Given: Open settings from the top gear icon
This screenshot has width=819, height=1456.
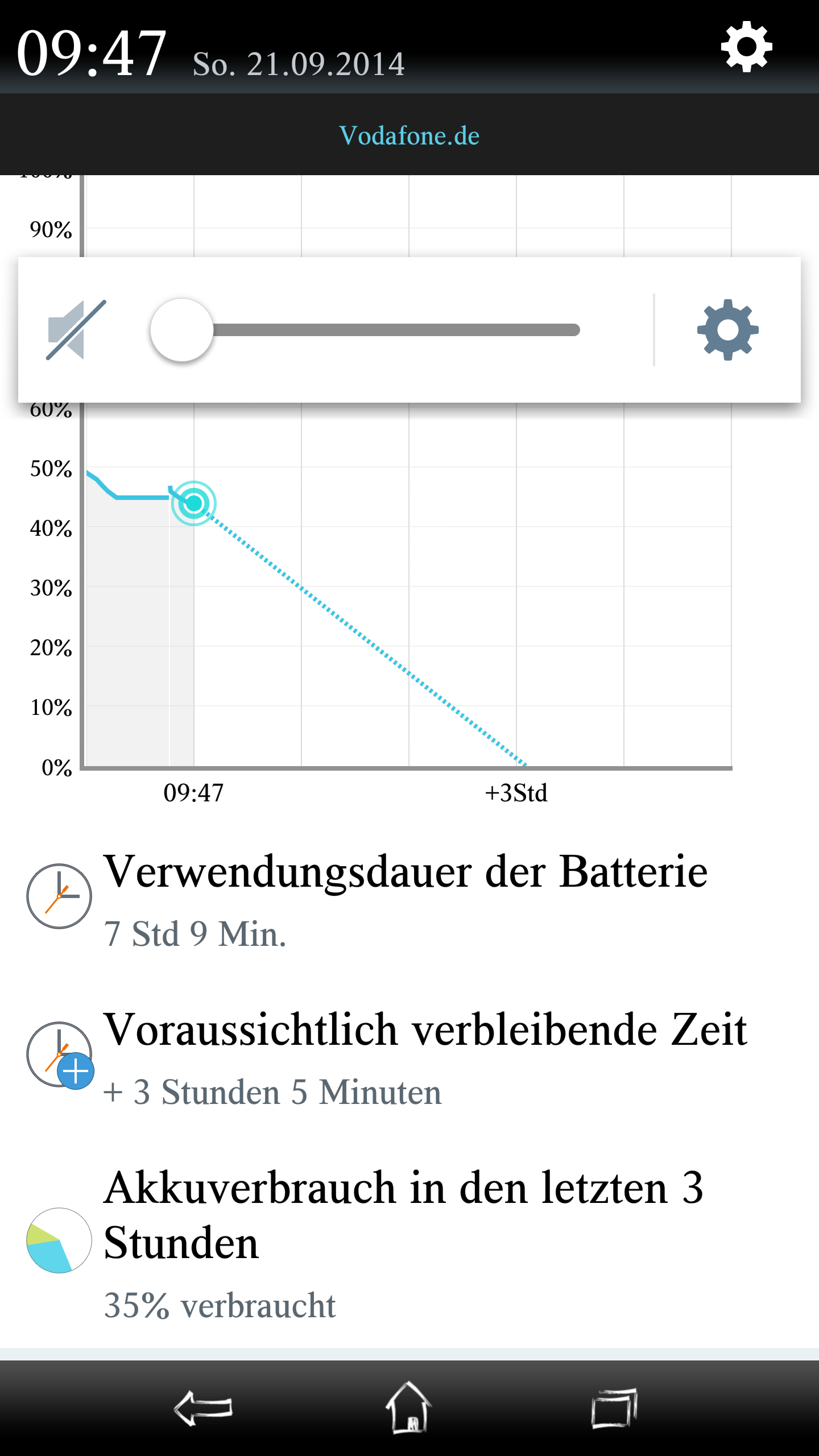Looking at the screenshot, I should (746, 47).
